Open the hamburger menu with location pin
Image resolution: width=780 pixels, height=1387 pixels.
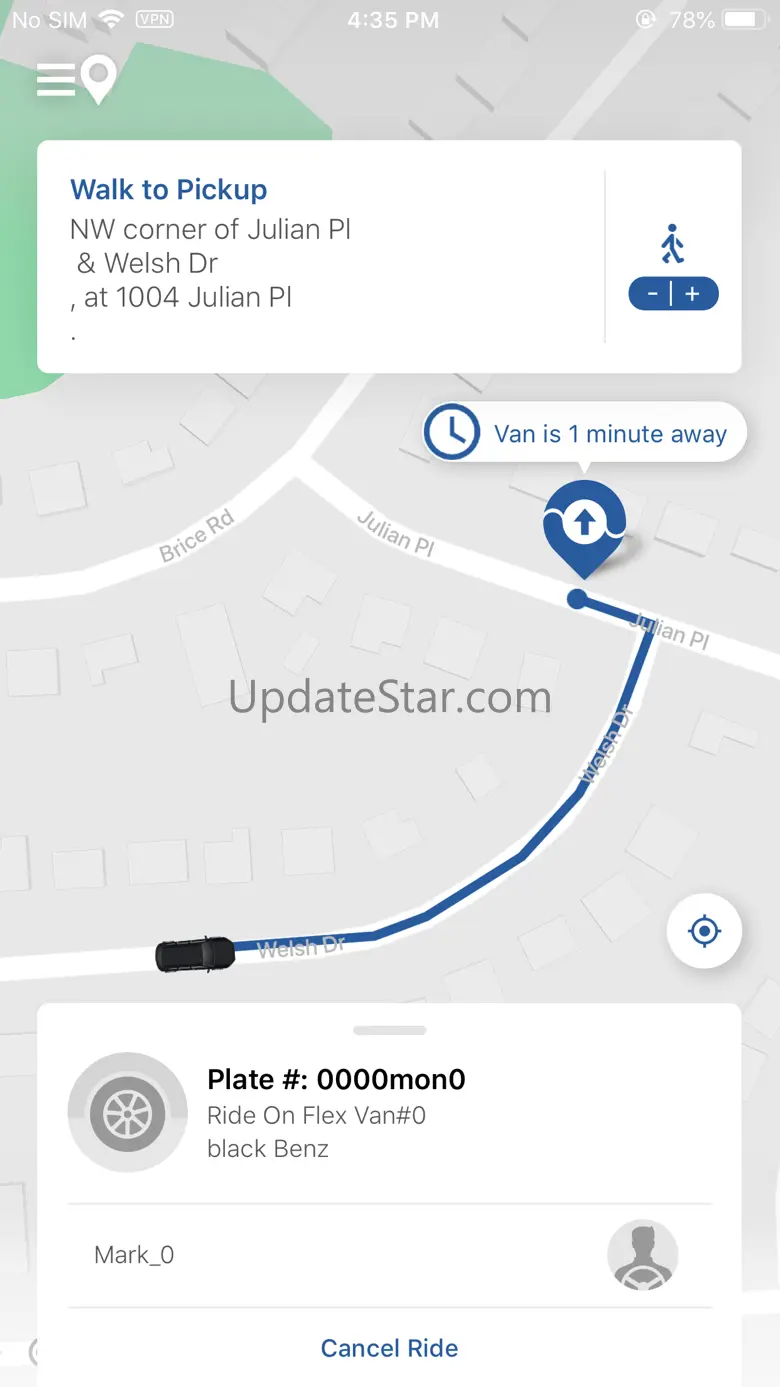tap(77, 80)
